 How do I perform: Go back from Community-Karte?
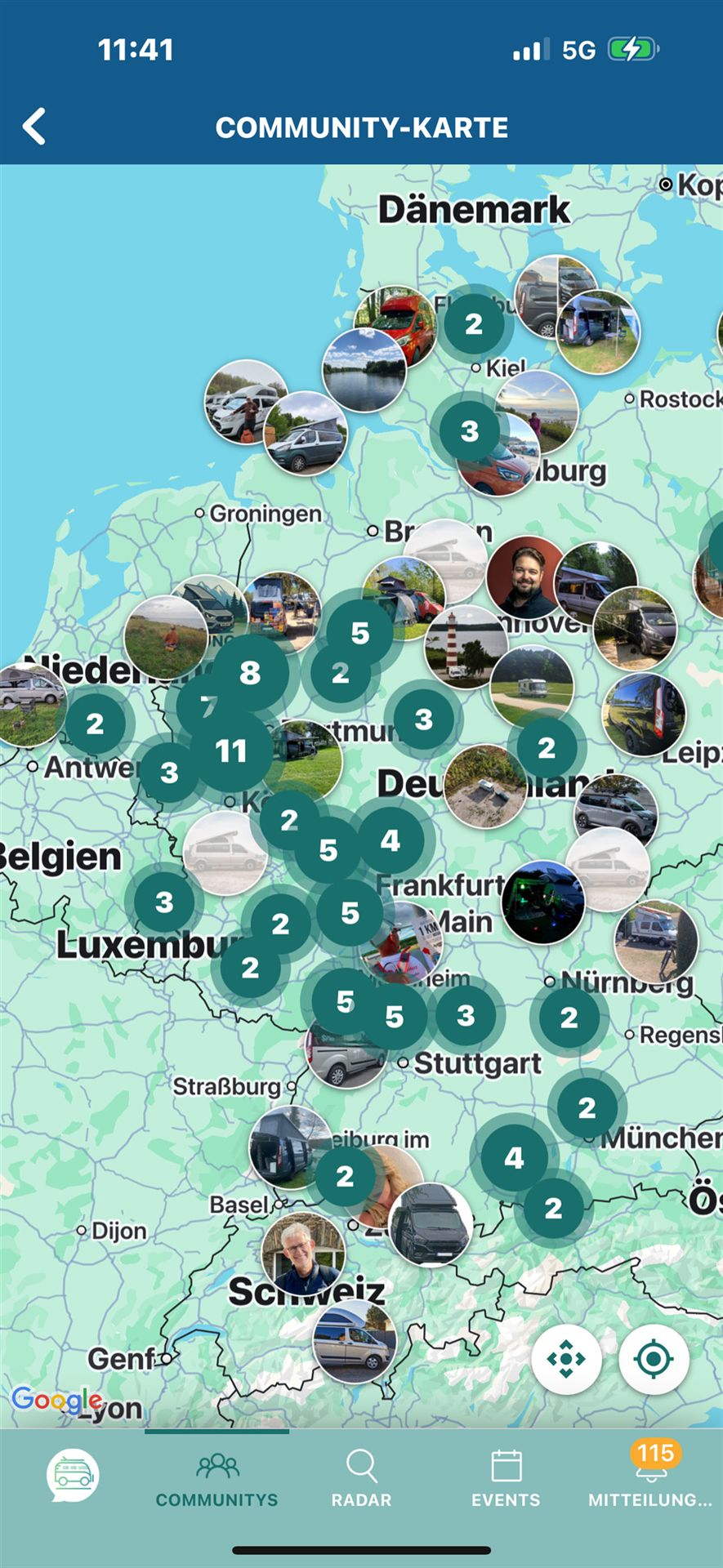click(x=34, y=127)
